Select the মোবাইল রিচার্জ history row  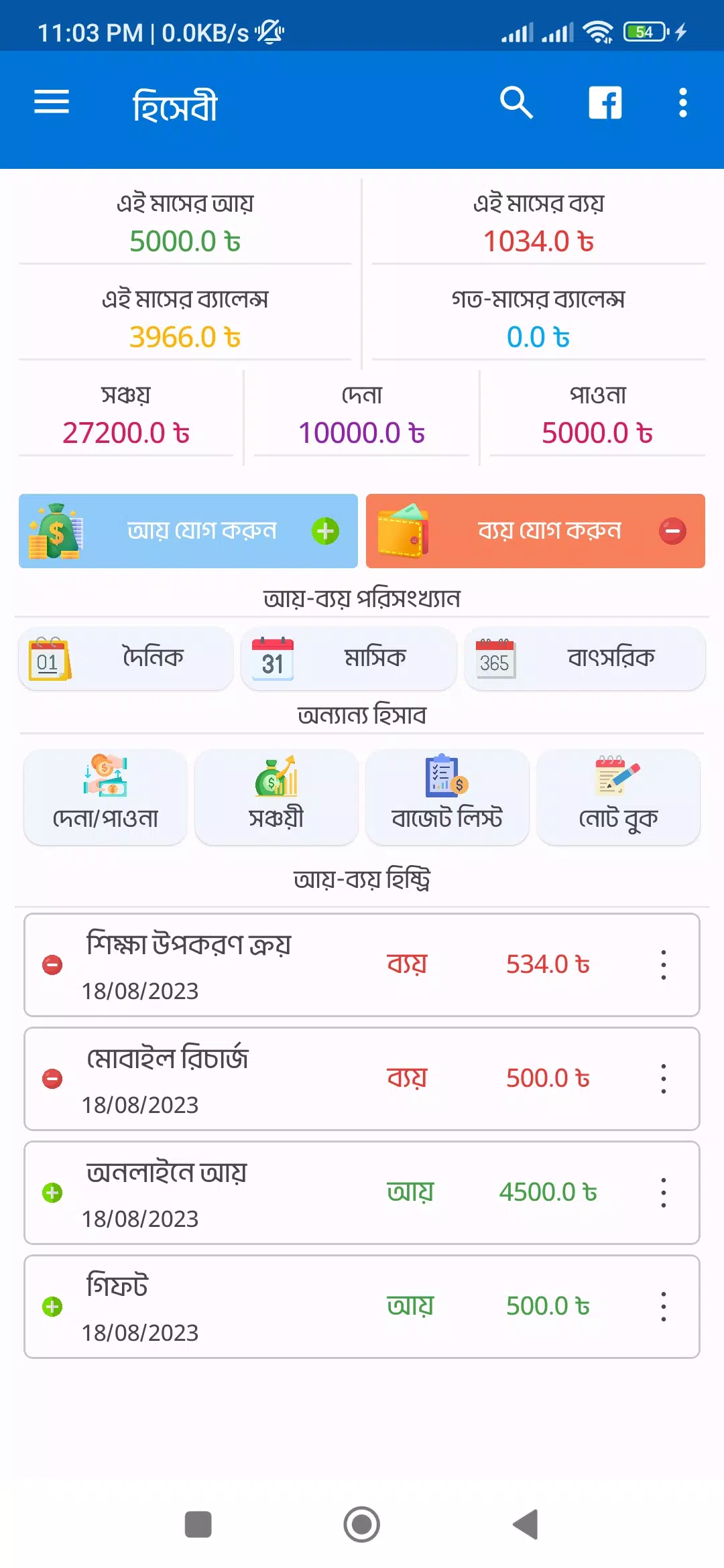coord(362,1079)
